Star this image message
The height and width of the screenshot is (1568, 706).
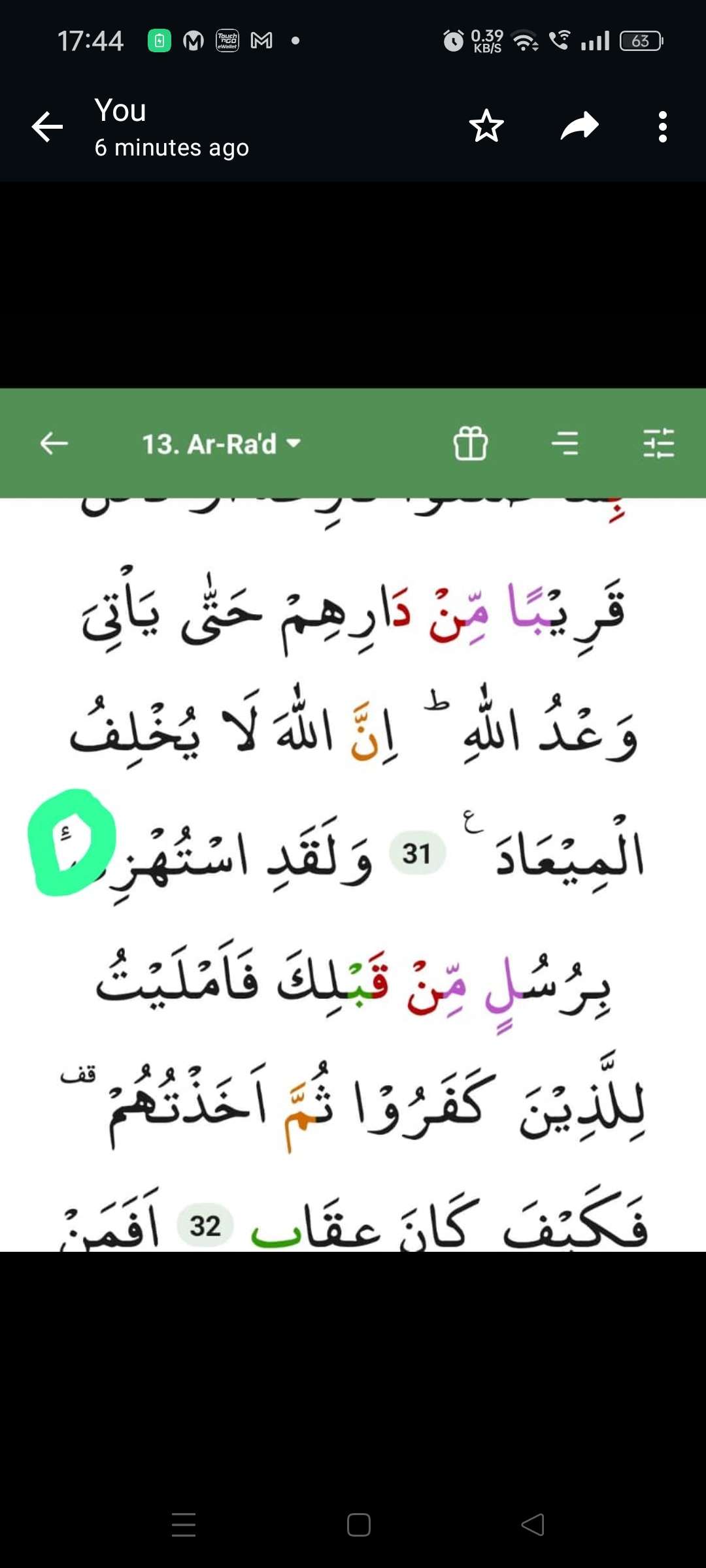point(486,126)
